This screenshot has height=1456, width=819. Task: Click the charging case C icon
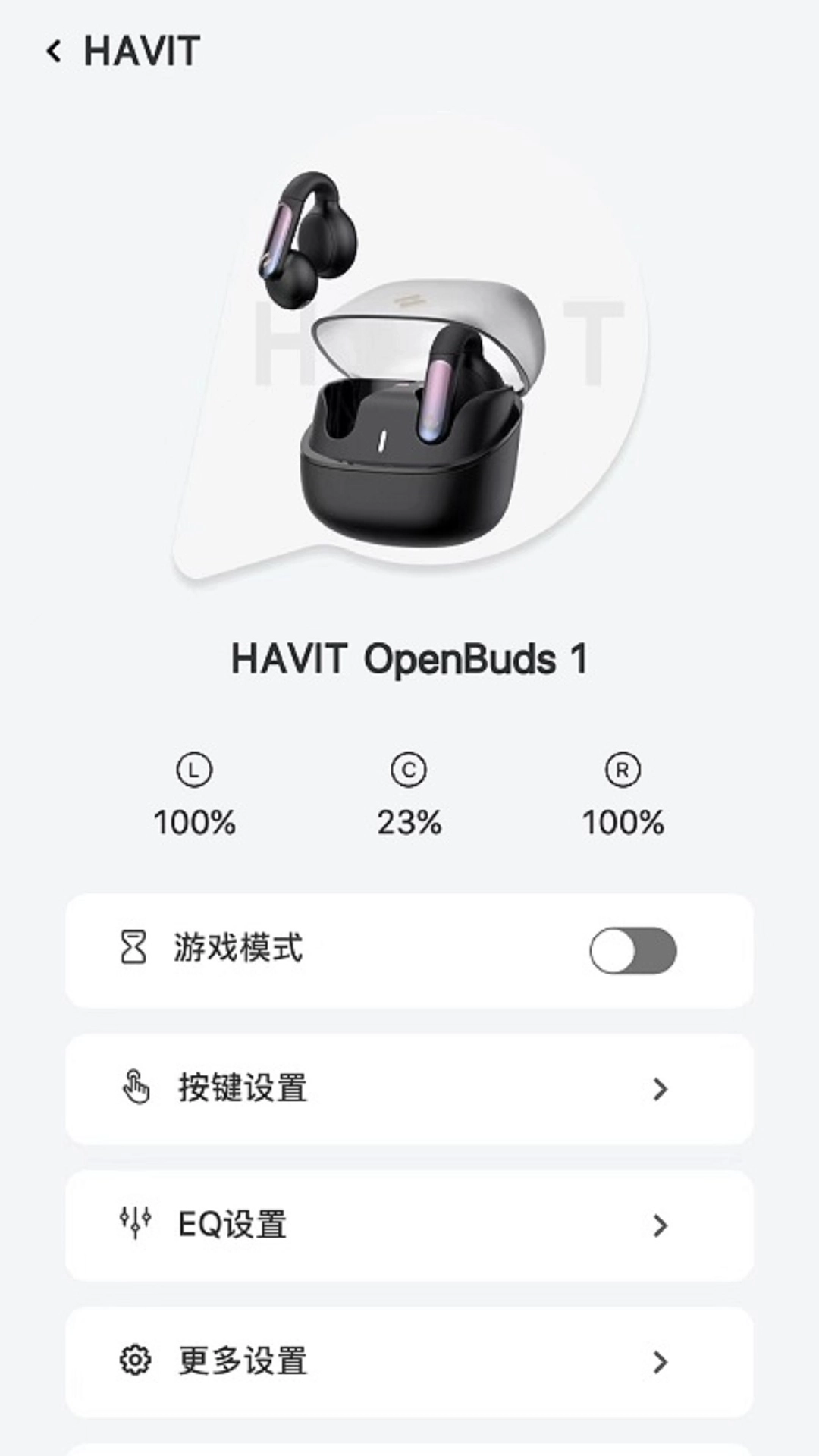(409, 768)
